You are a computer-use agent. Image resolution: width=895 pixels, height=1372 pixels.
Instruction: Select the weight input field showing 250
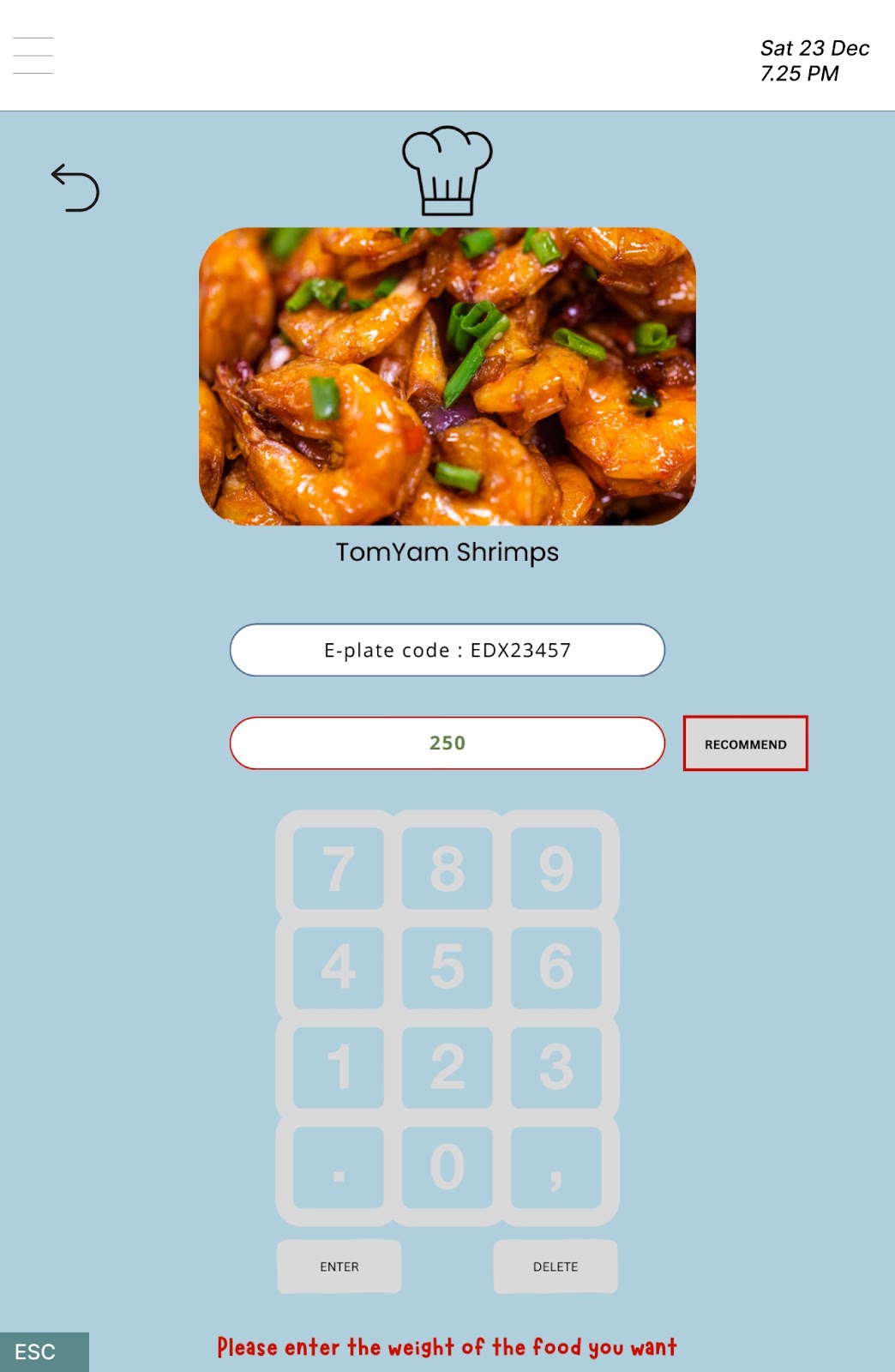click(447, 743)
